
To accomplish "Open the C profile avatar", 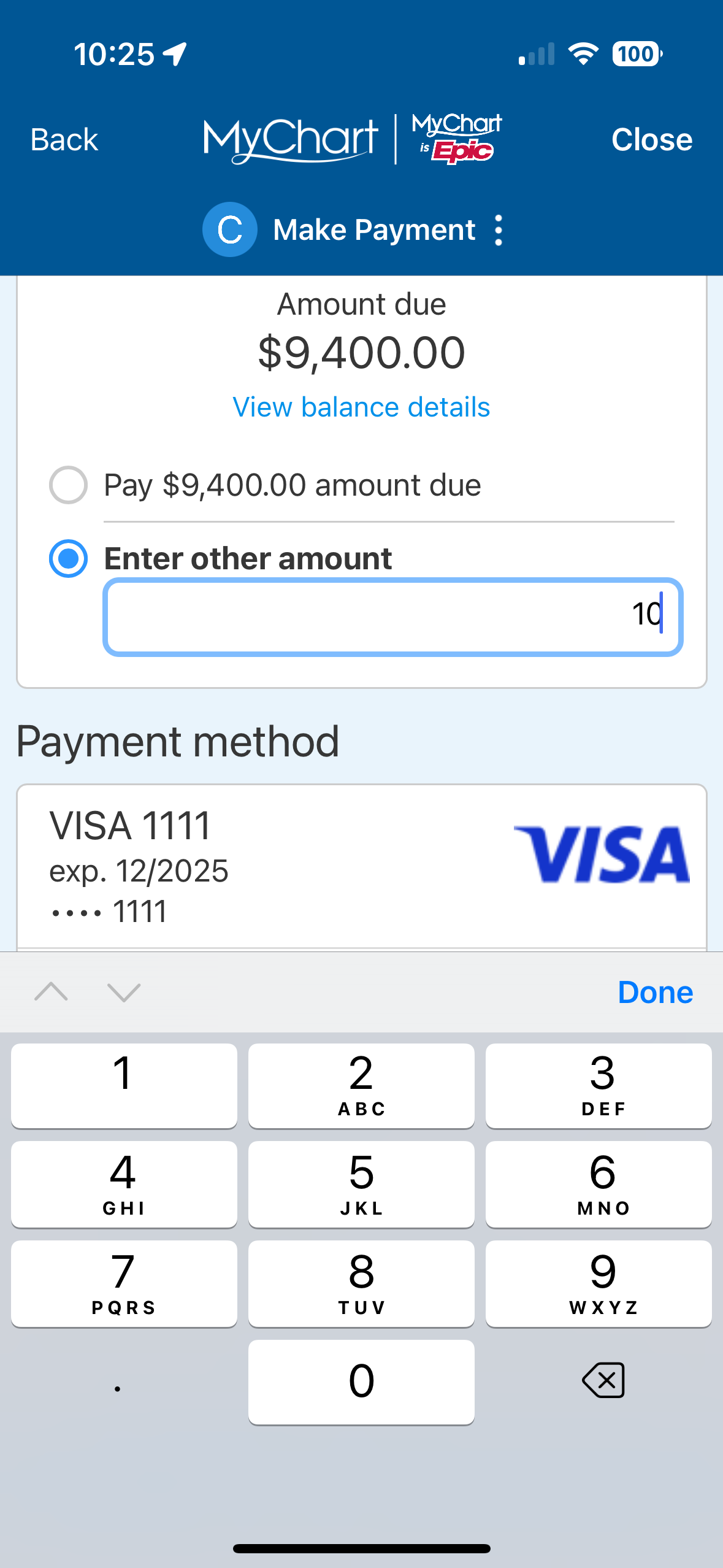I will tap(230, 230).
